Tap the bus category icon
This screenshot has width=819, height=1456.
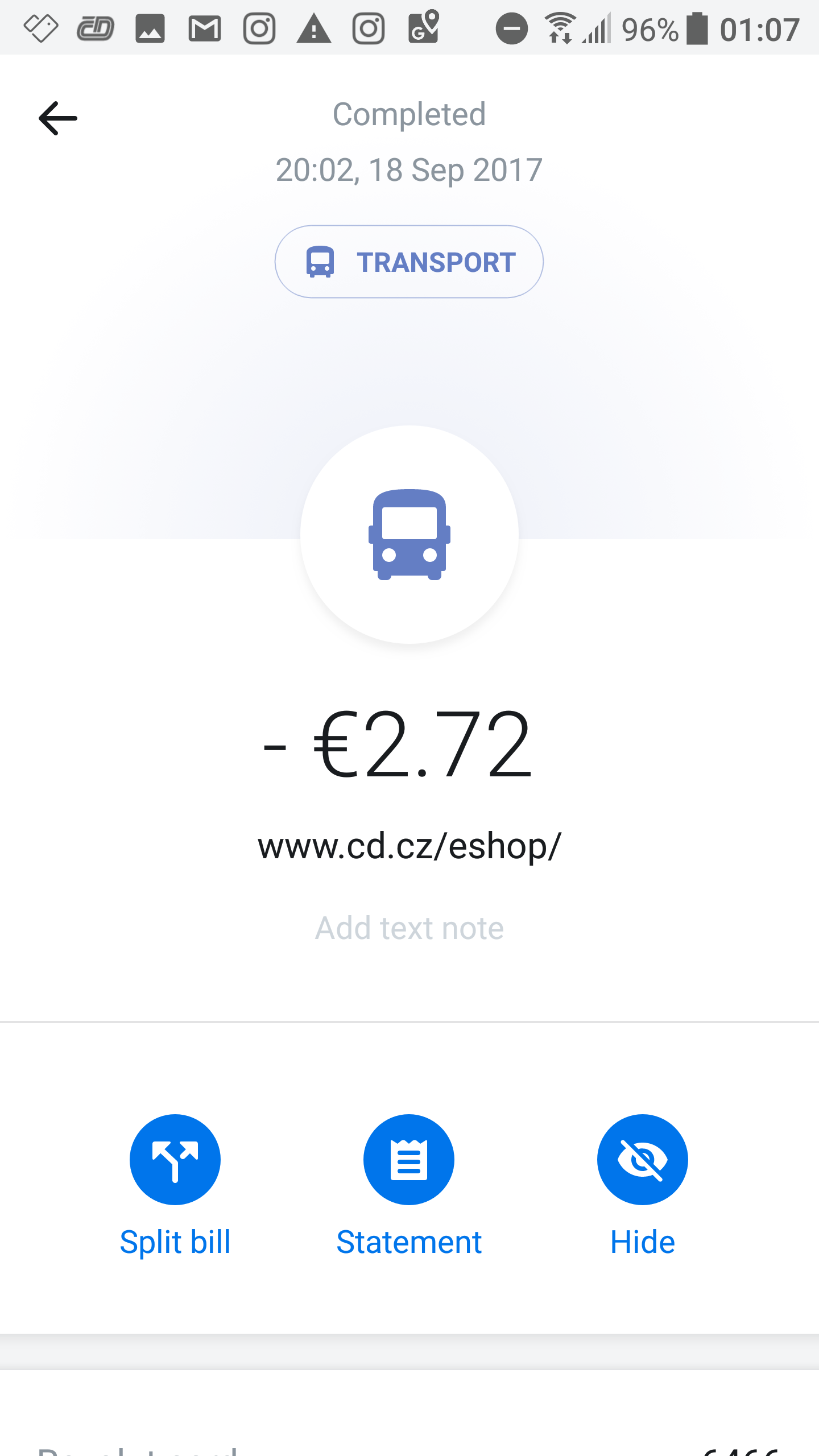409,535
